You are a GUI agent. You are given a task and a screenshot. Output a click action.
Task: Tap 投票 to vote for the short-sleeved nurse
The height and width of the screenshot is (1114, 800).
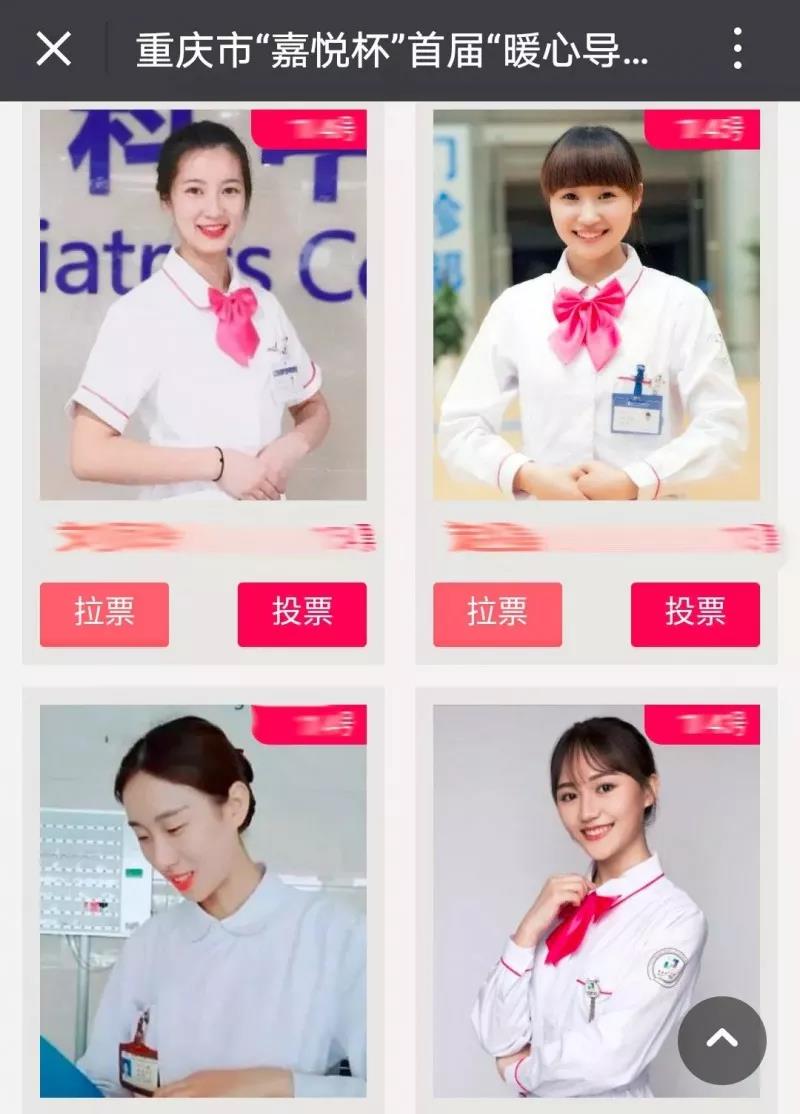point(302,614)
